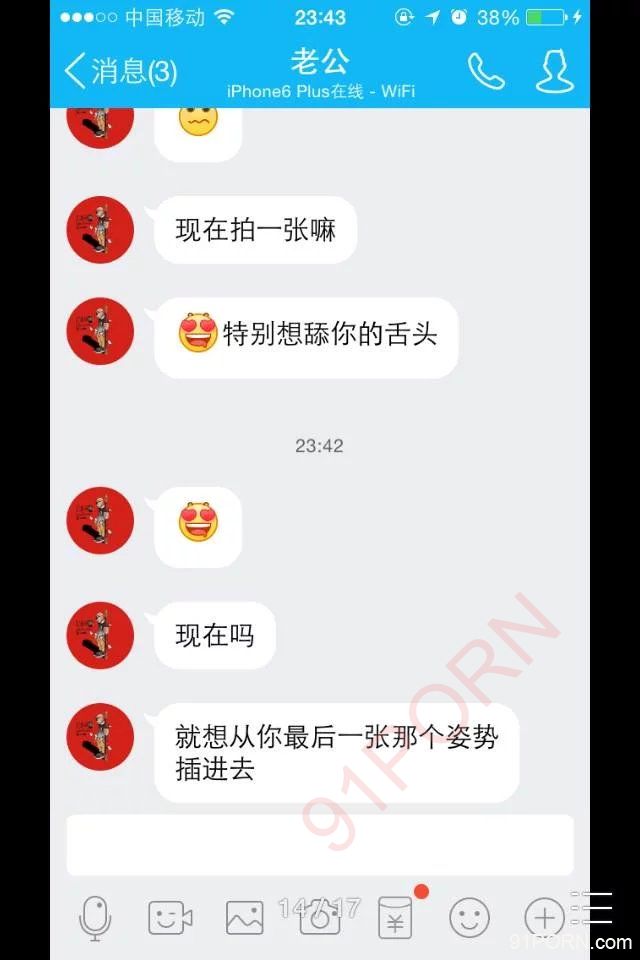Open the photo gallery picker

tap(244, 916)
